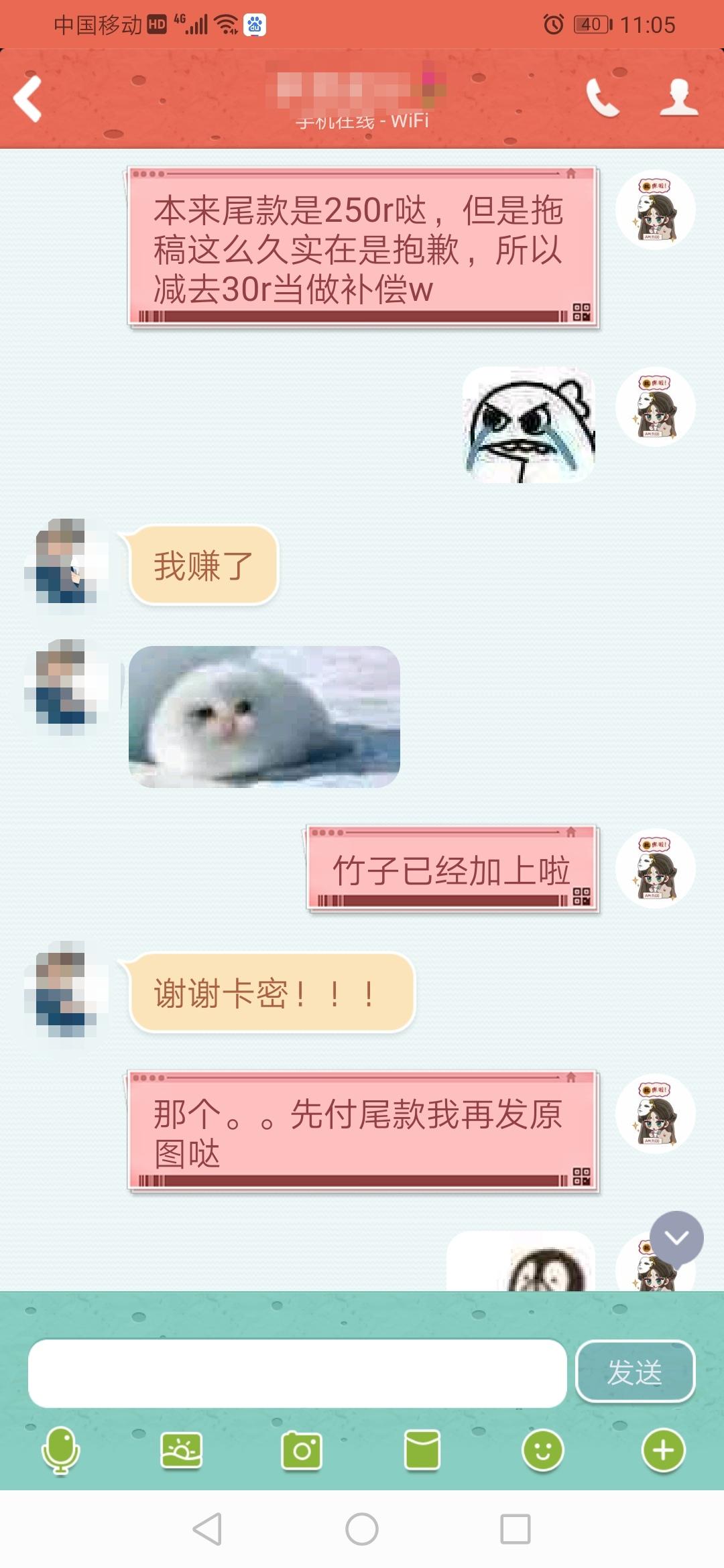Image resolution: width=724 pixels, height=1568 pixels.
Task: Focus the message input box
Action: [297, 1373]
